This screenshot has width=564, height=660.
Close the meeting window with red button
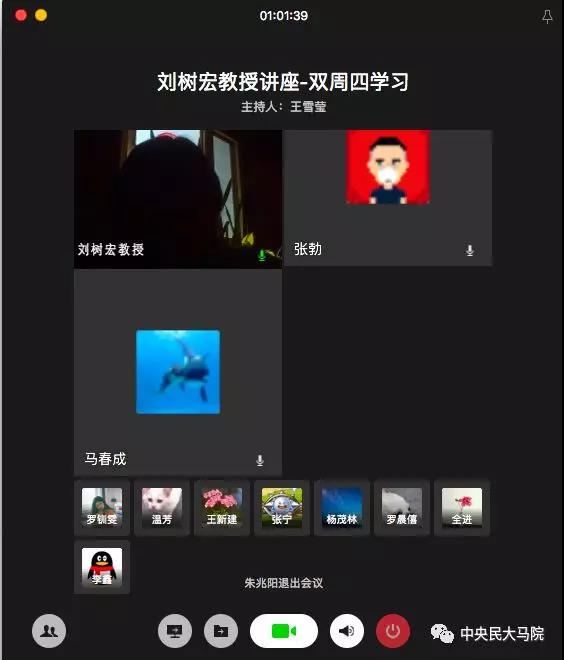click(21, 16)
